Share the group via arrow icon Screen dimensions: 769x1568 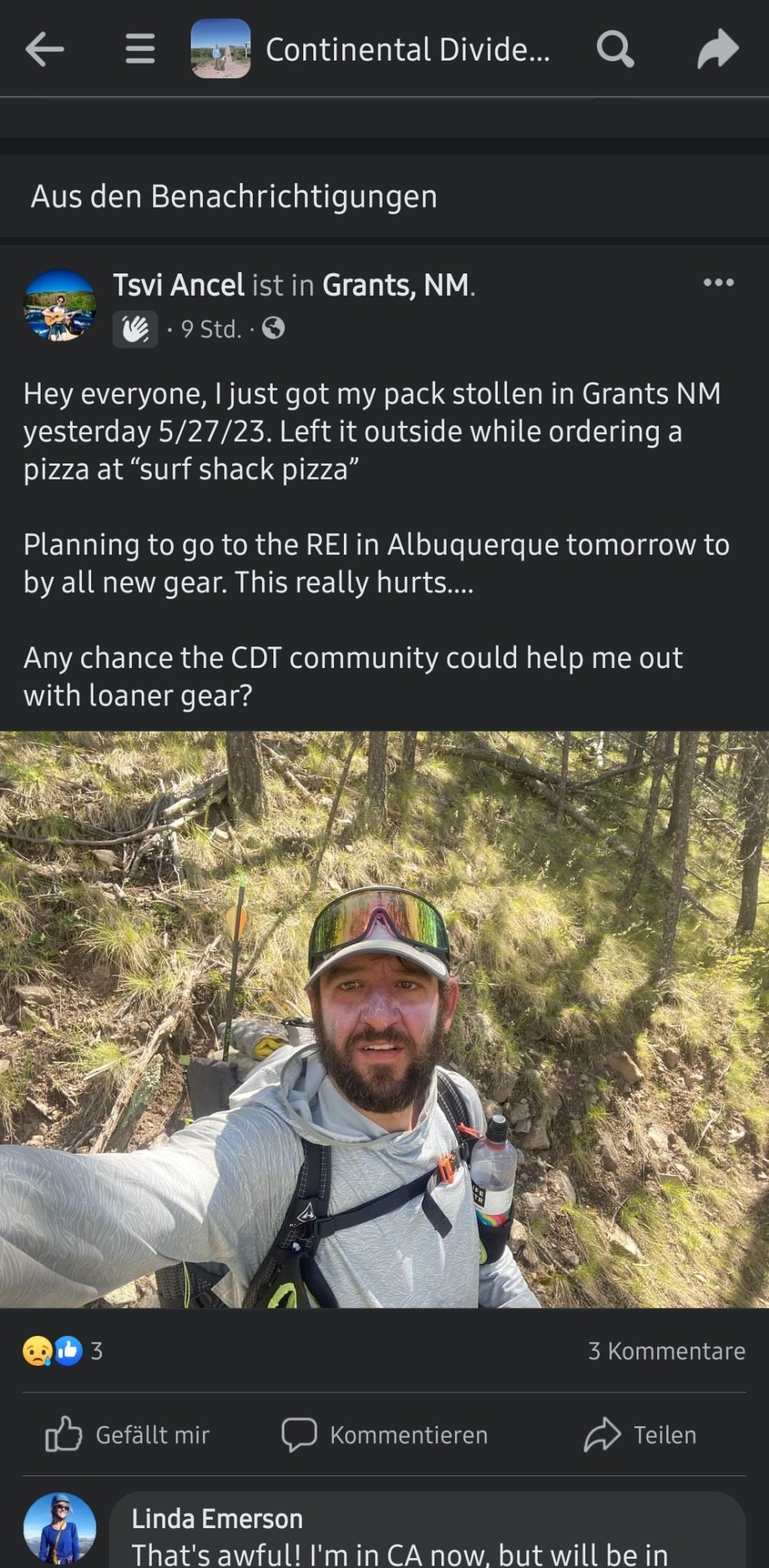(x=718, y=50)
